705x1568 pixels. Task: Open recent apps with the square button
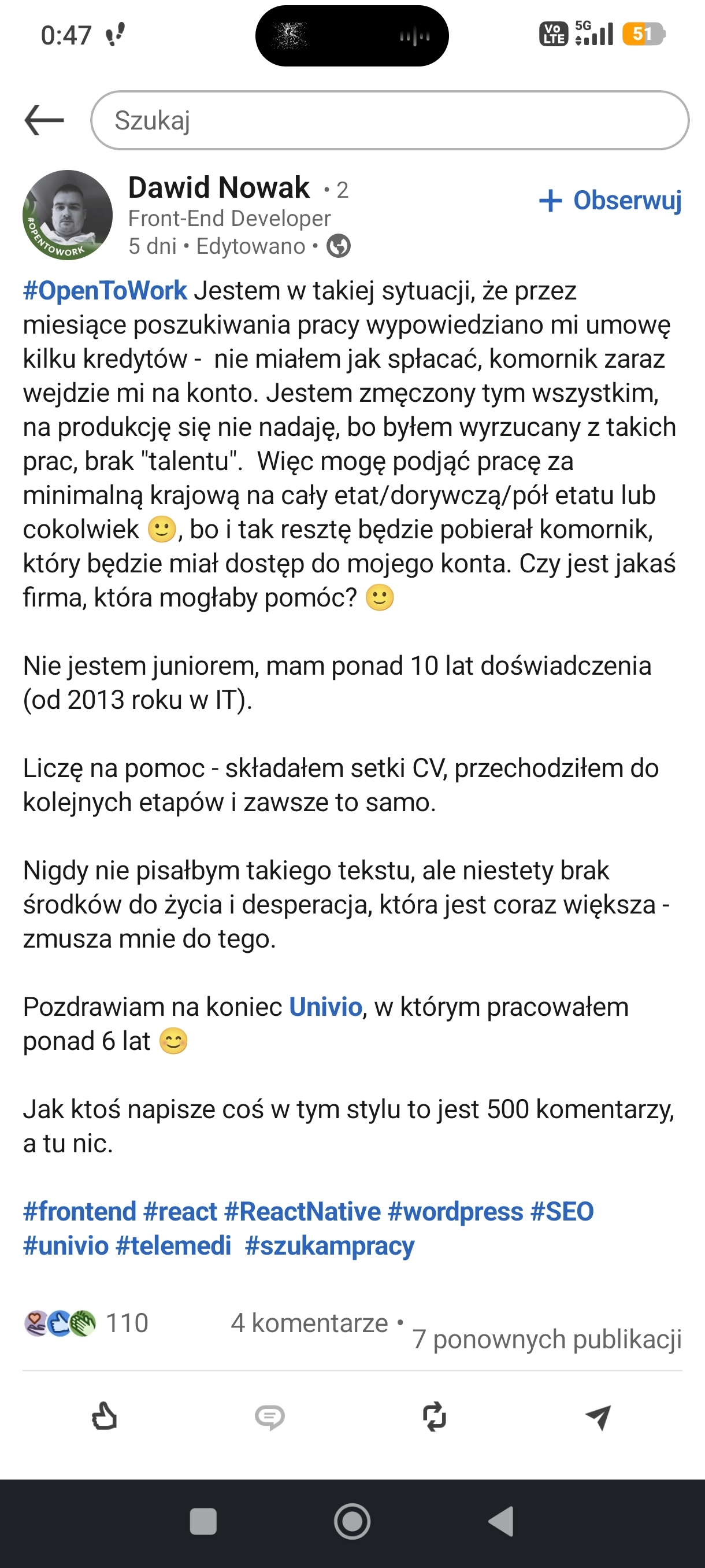pyautogui.click(x=203, y=1522)
